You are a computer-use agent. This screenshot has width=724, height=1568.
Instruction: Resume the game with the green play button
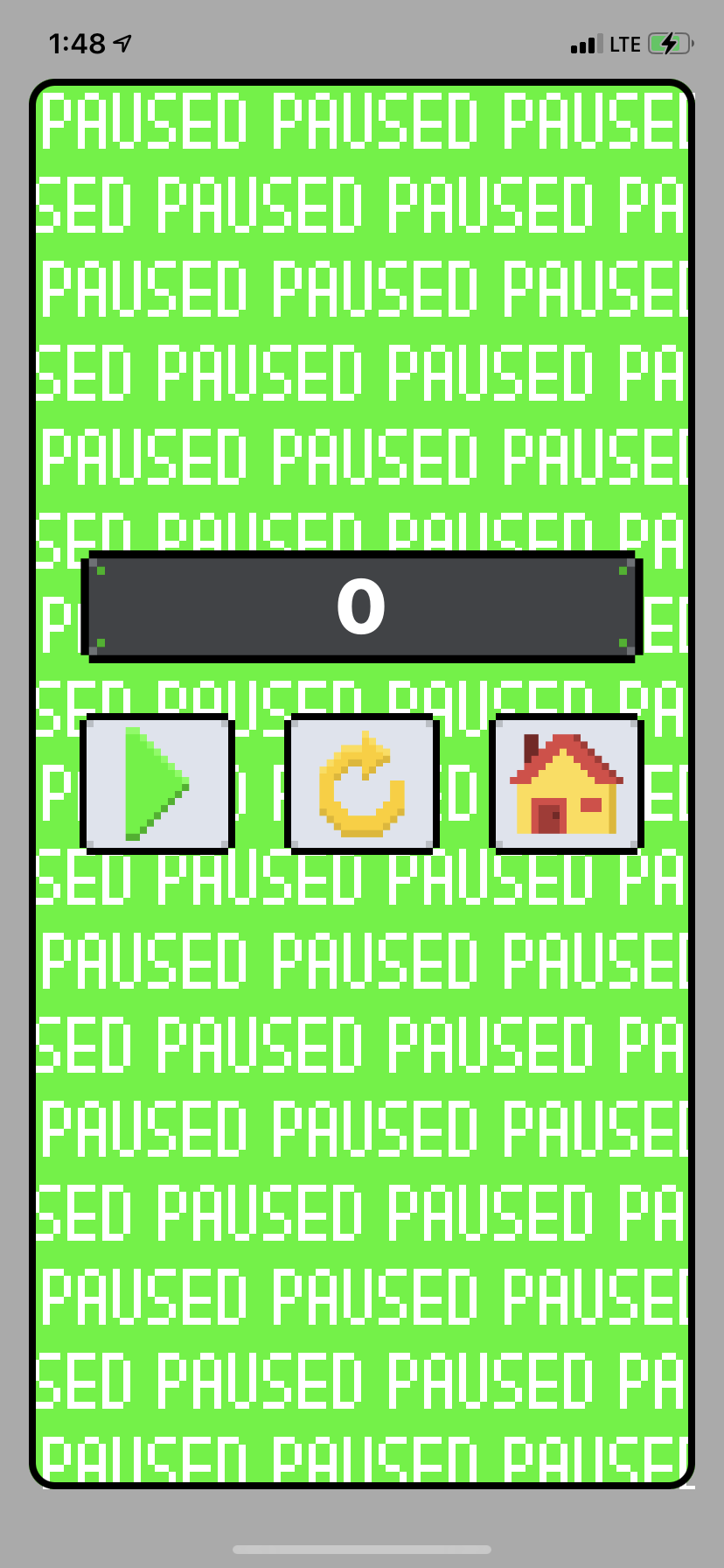(x=157, y=783)
